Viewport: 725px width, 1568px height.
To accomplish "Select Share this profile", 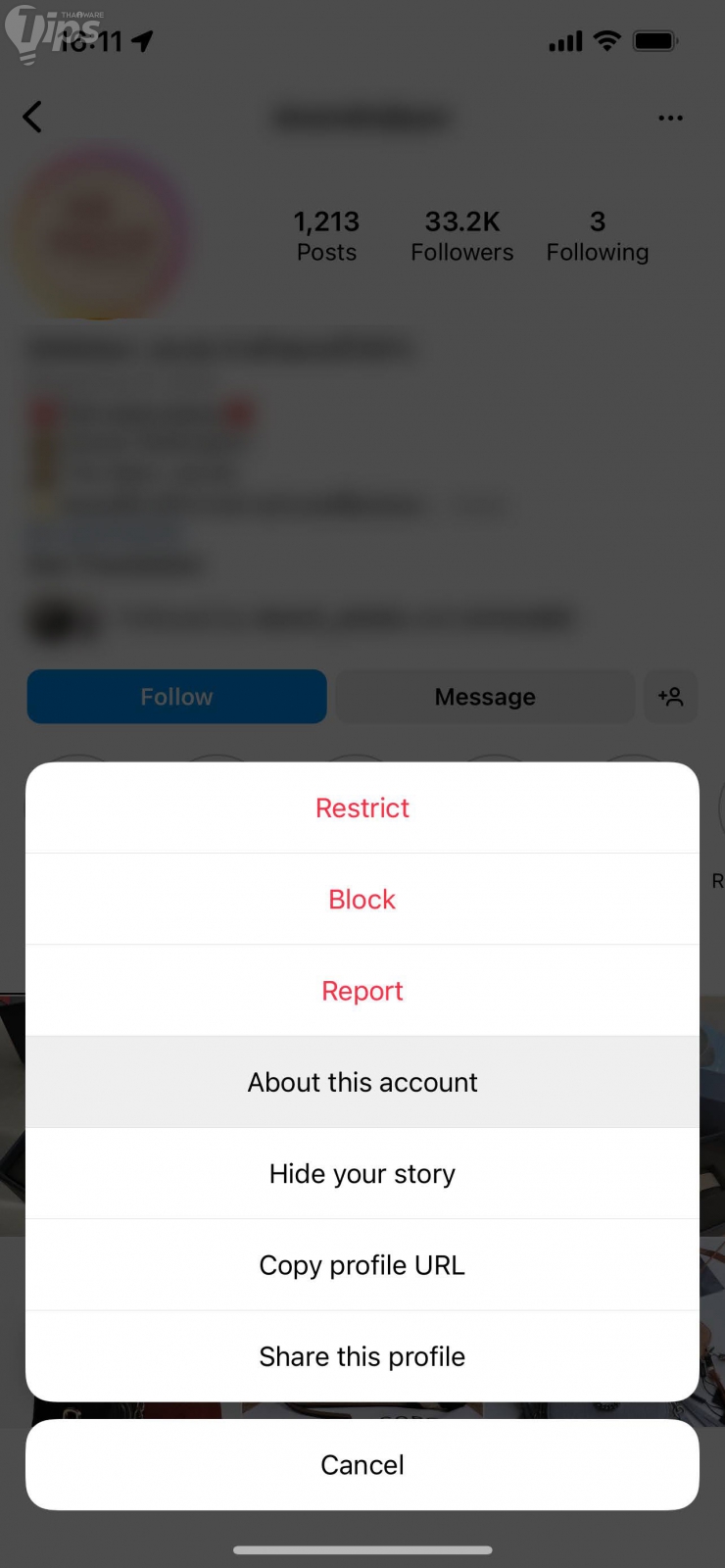I will [x=362, y=1356].
